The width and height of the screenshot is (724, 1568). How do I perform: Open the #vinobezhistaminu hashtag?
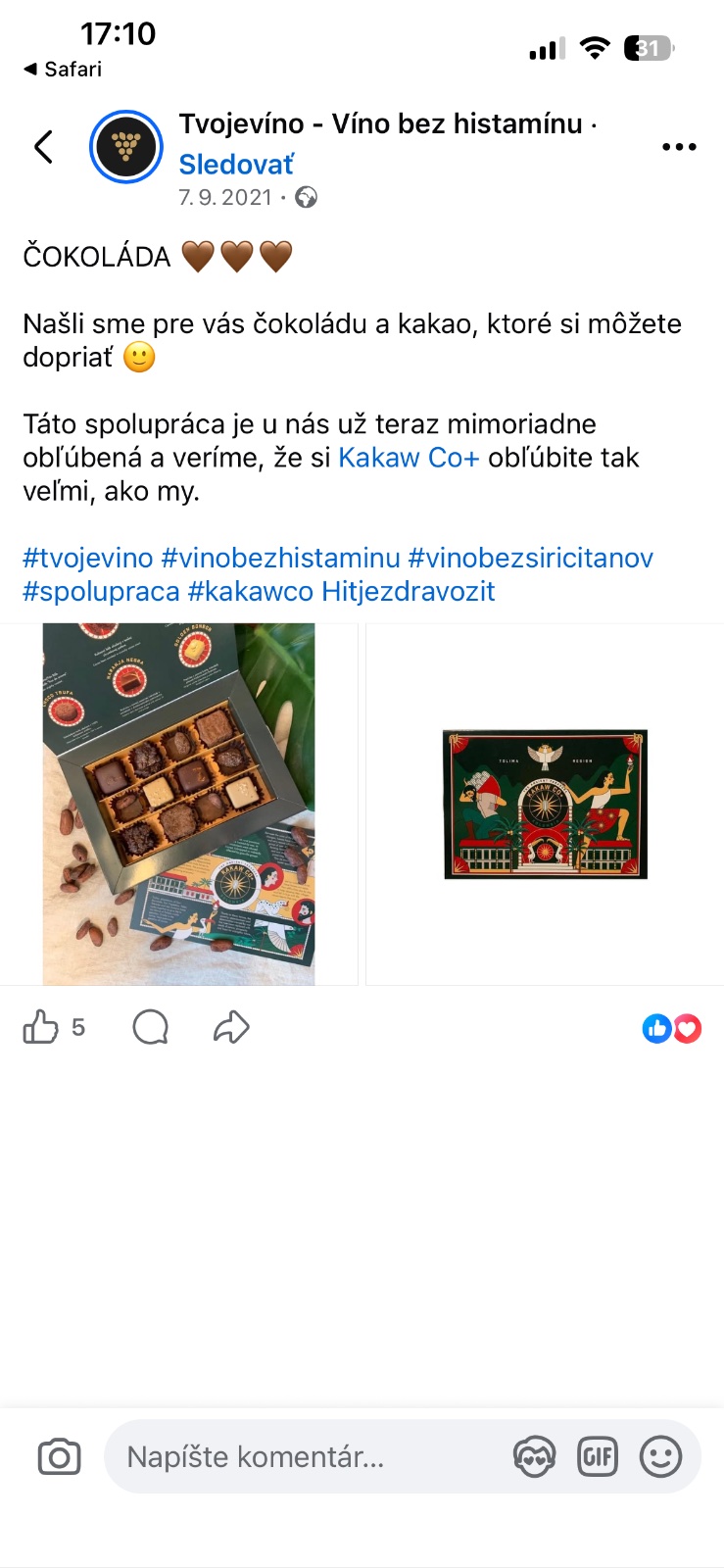(280, 558)
